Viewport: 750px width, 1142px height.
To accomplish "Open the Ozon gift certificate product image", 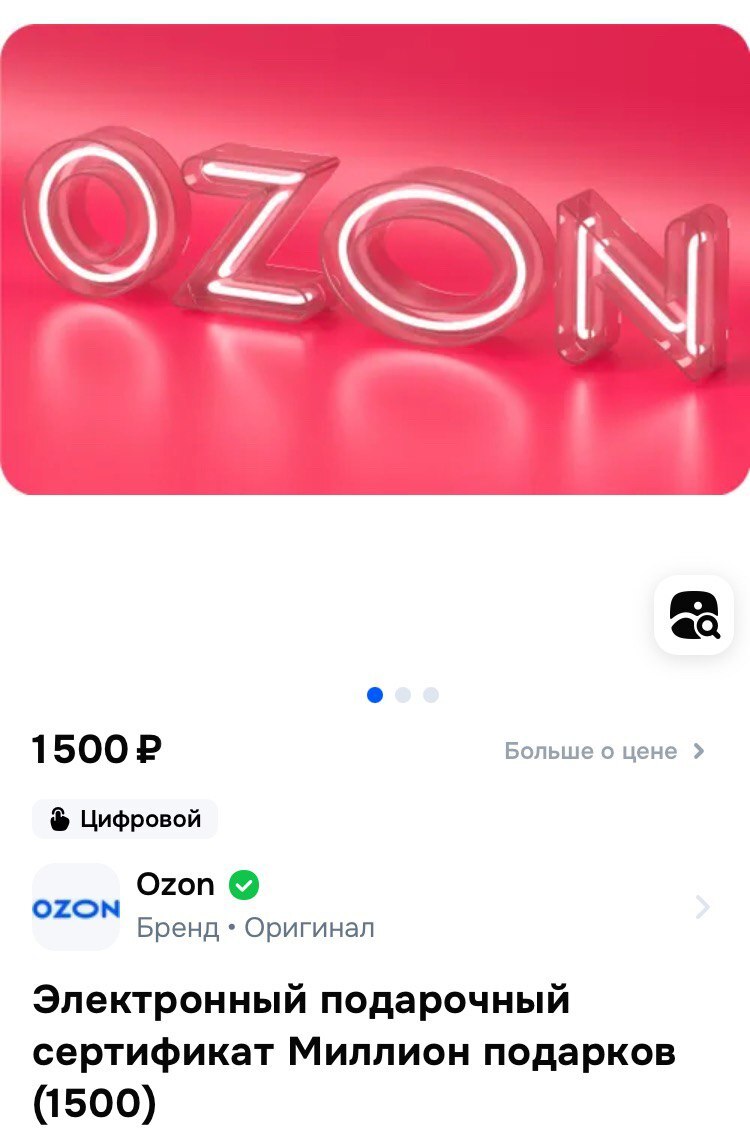I will 375,260.
